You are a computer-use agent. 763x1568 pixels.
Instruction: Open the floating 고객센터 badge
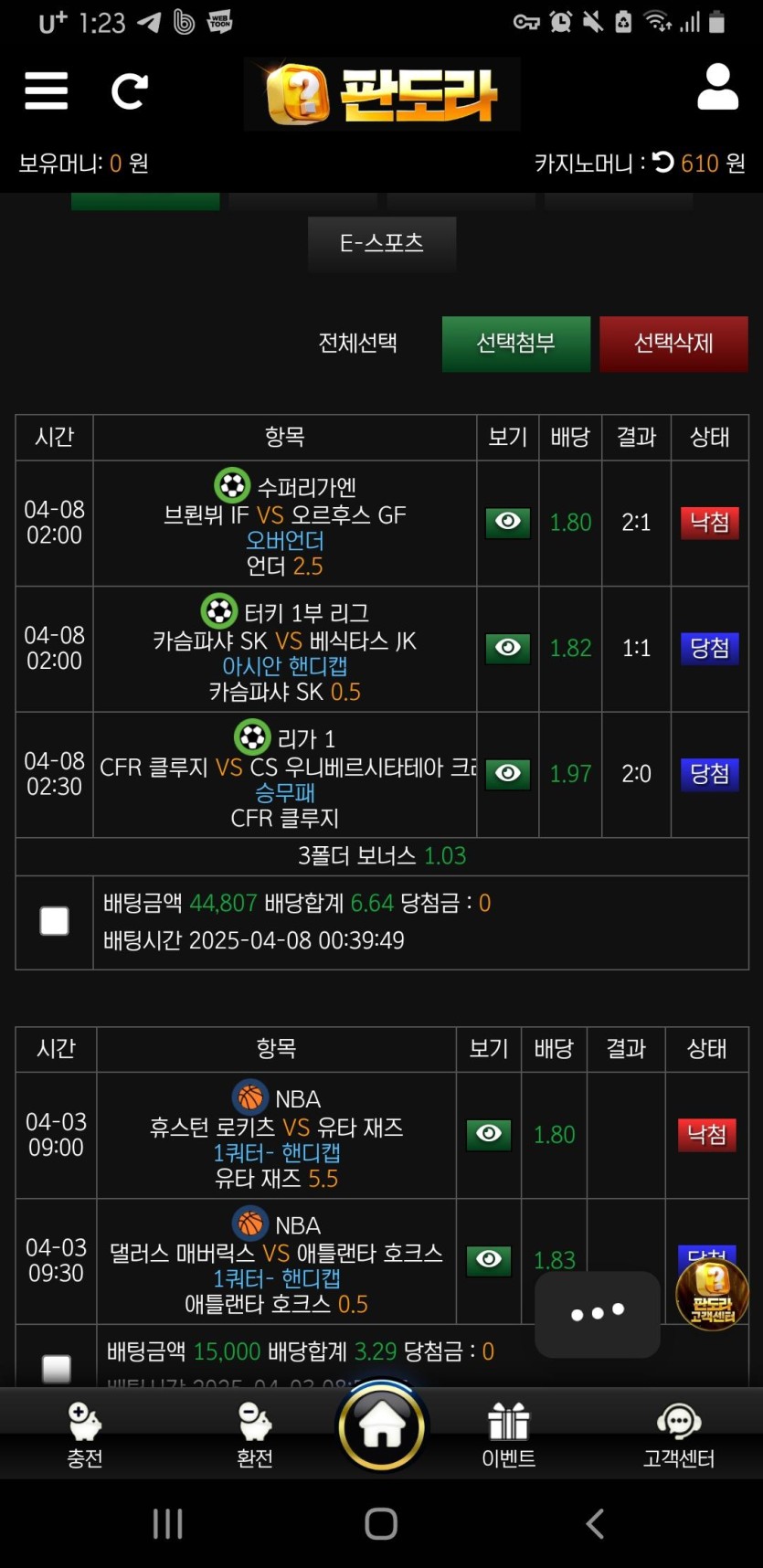(x=712, y=1293)
